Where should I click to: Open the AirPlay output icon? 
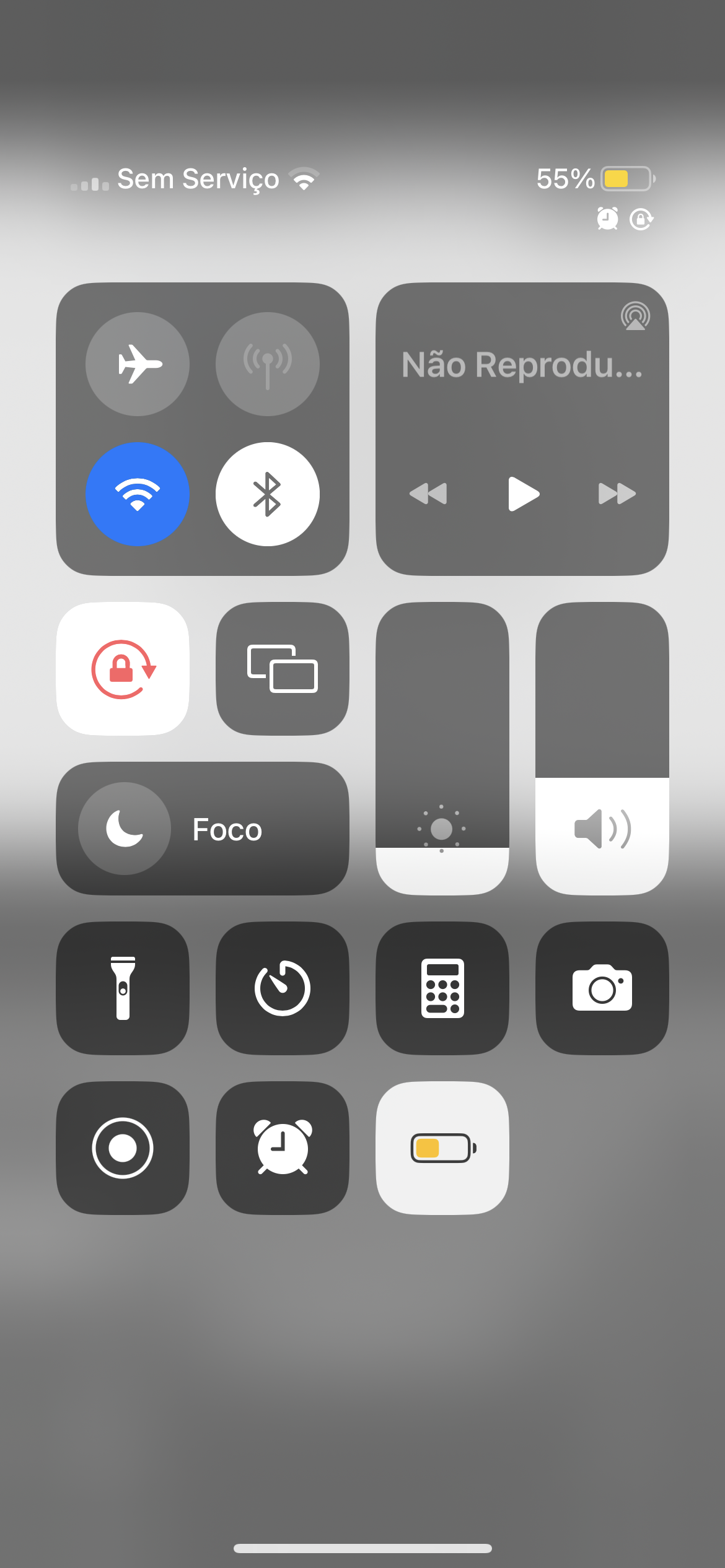tap(635, 316)
